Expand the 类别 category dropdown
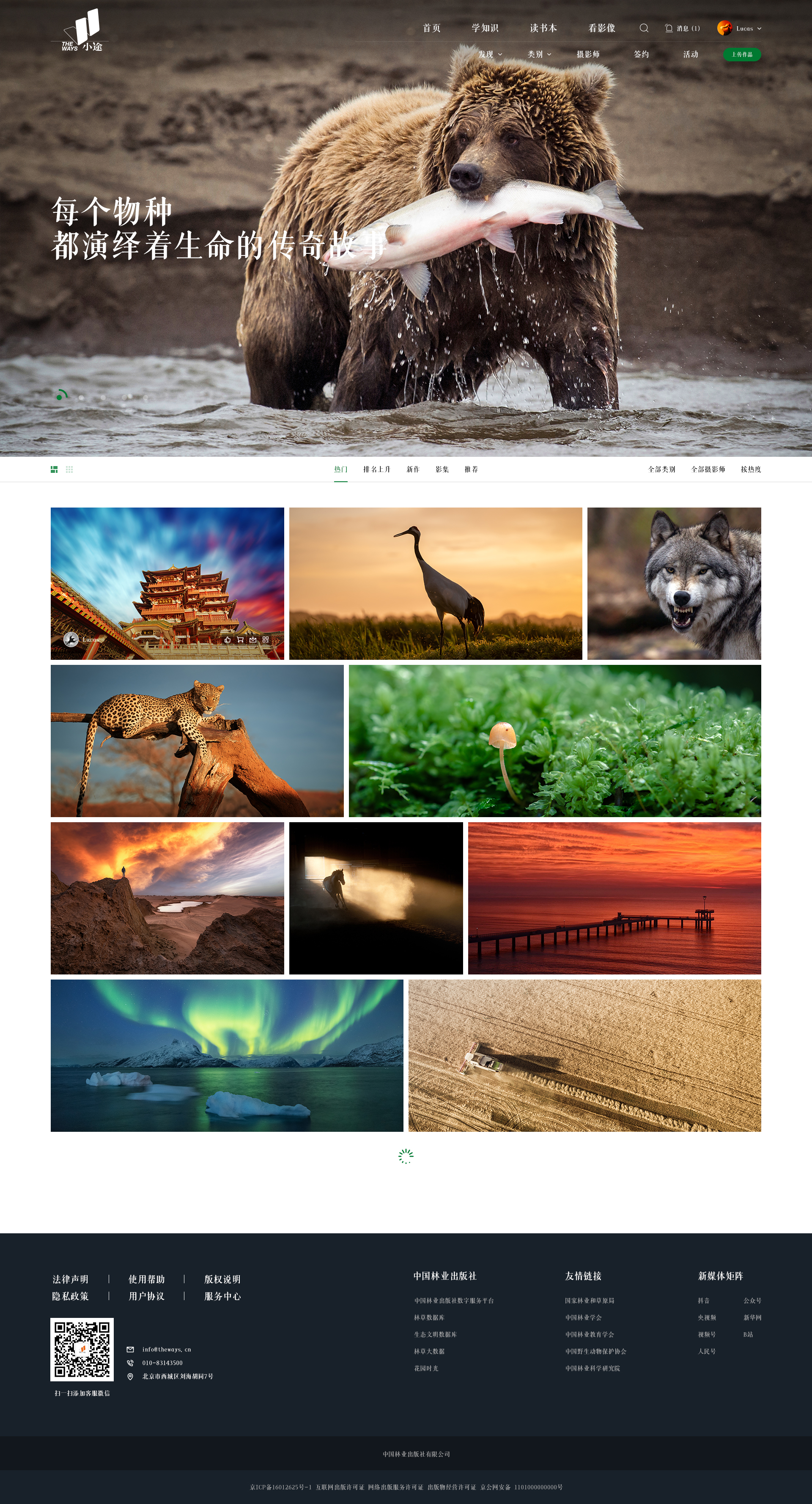Screen dimensions: 812x1504 coord(539,54)
